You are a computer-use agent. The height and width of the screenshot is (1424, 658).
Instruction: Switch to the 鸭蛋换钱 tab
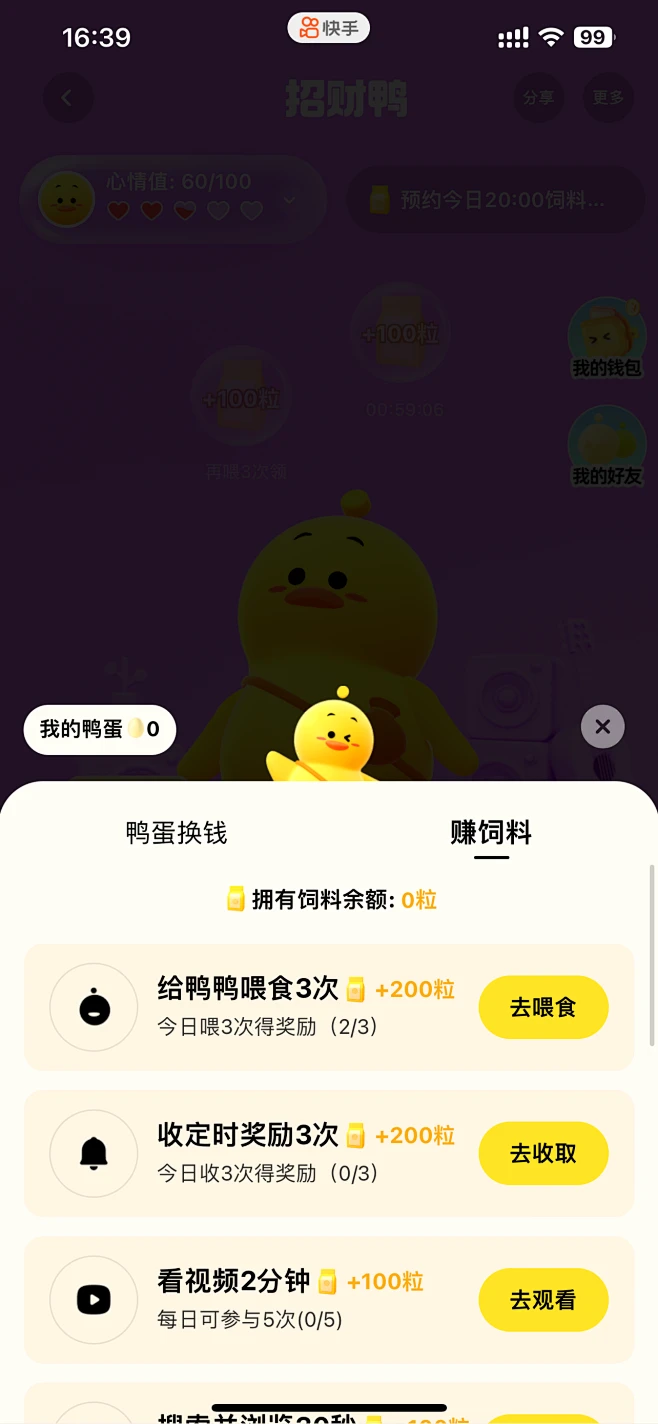[177, 833]
